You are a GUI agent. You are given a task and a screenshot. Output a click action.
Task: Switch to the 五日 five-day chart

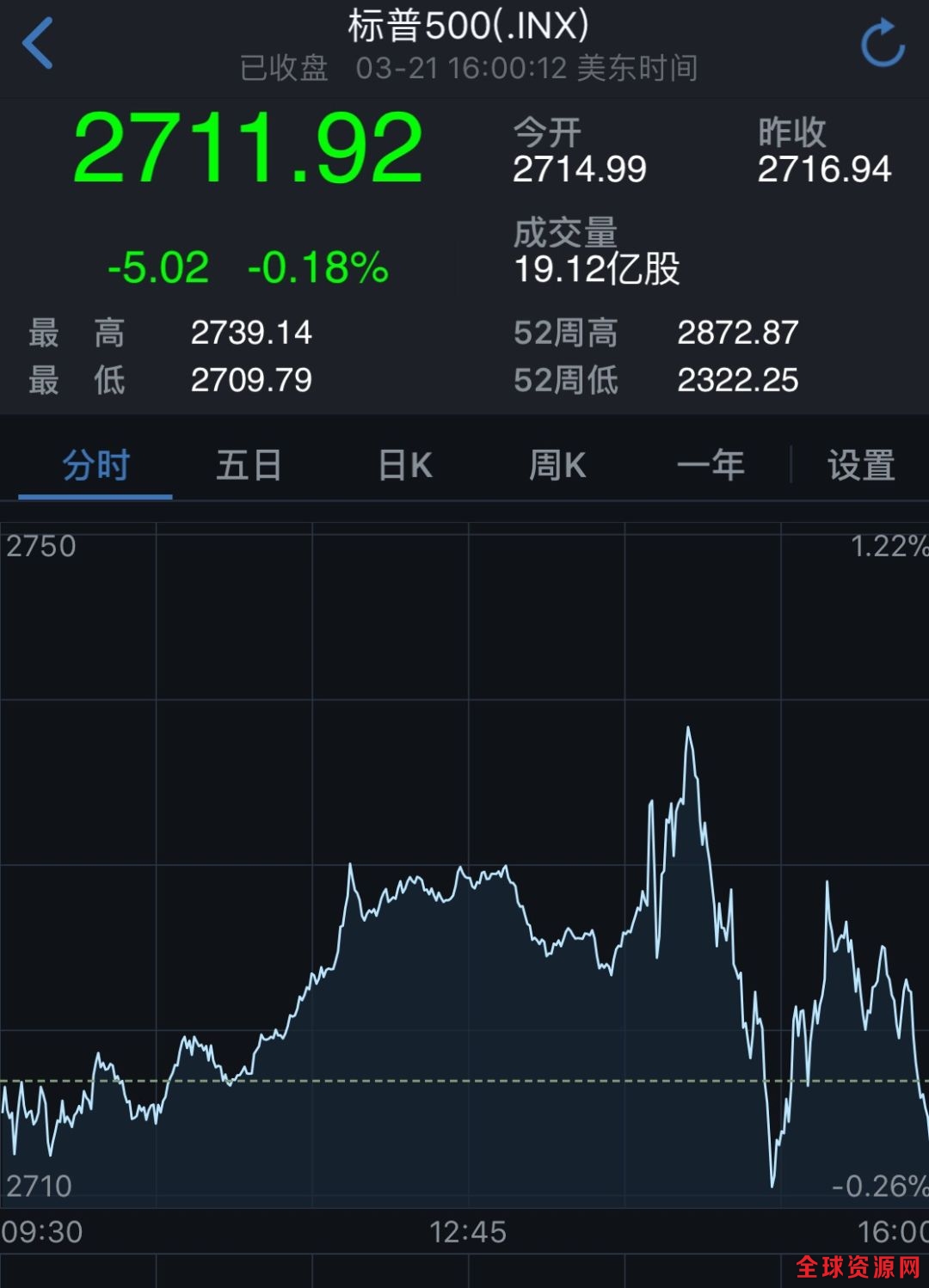249,465
